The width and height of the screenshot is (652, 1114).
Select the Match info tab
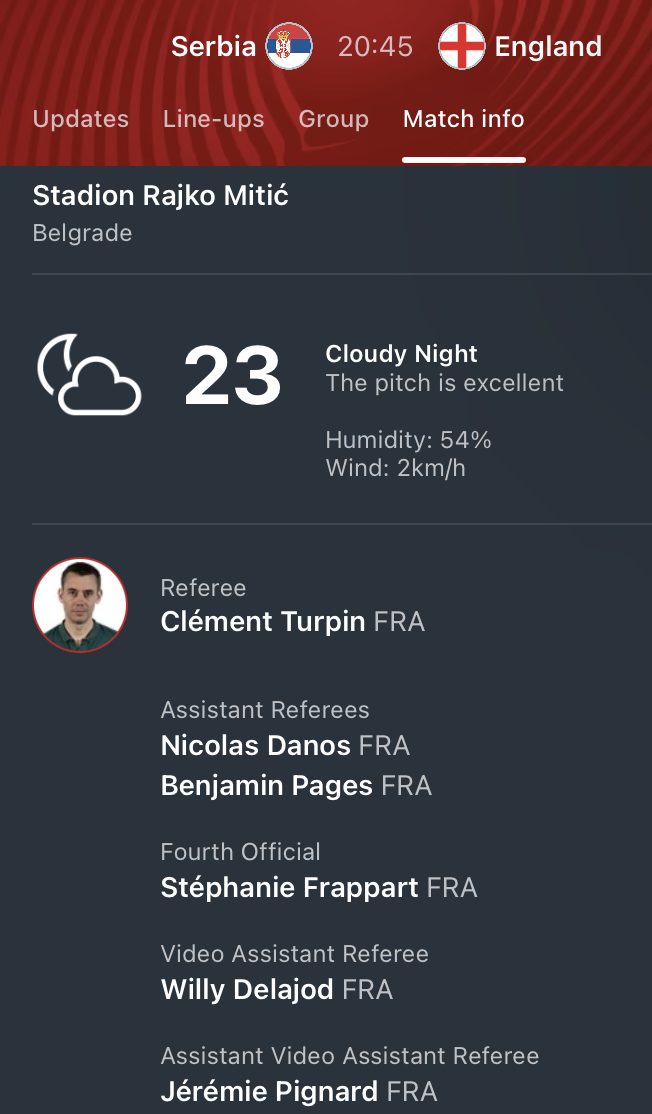click(x=464, y=119)
